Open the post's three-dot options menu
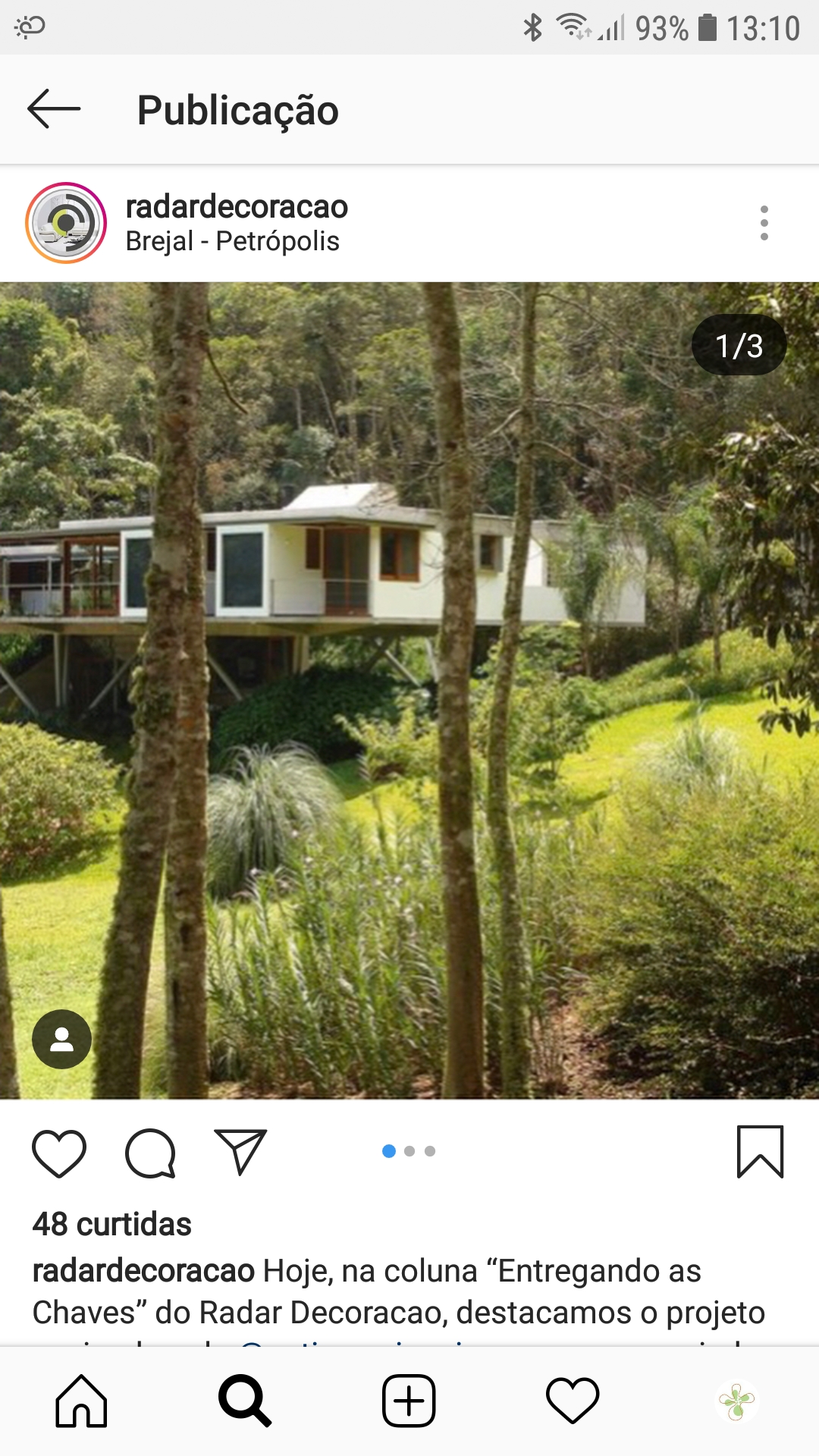This screenshot has height=1456, width=819. [x=764, y=223]
